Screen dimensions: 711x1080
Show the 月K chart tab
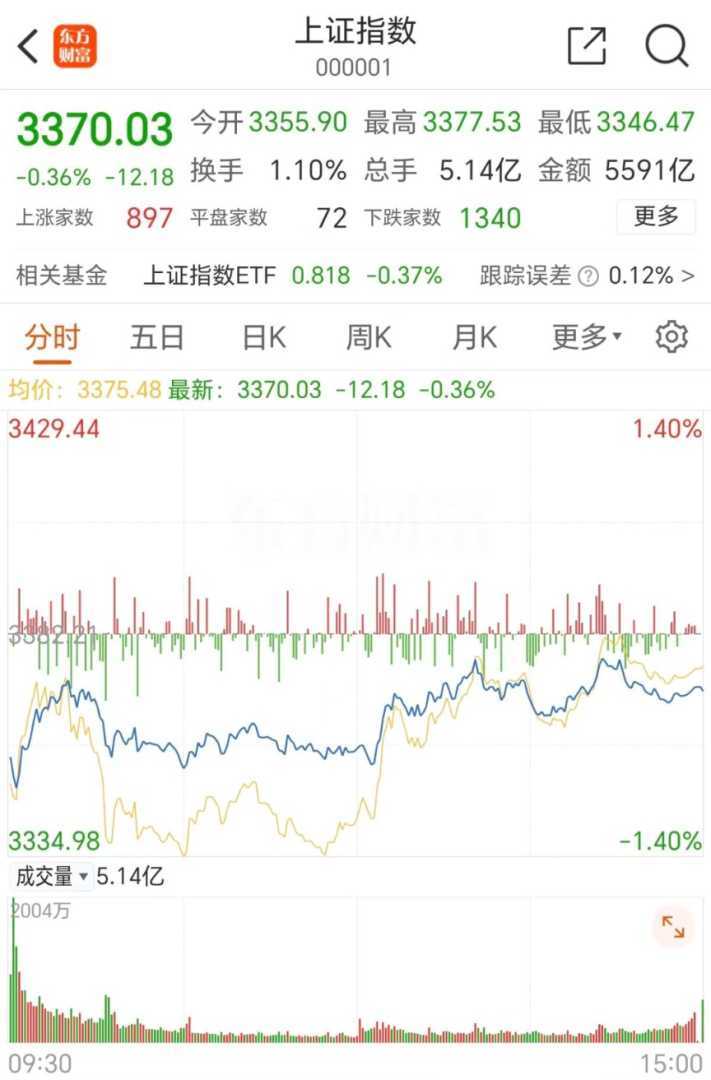point(474,338)
